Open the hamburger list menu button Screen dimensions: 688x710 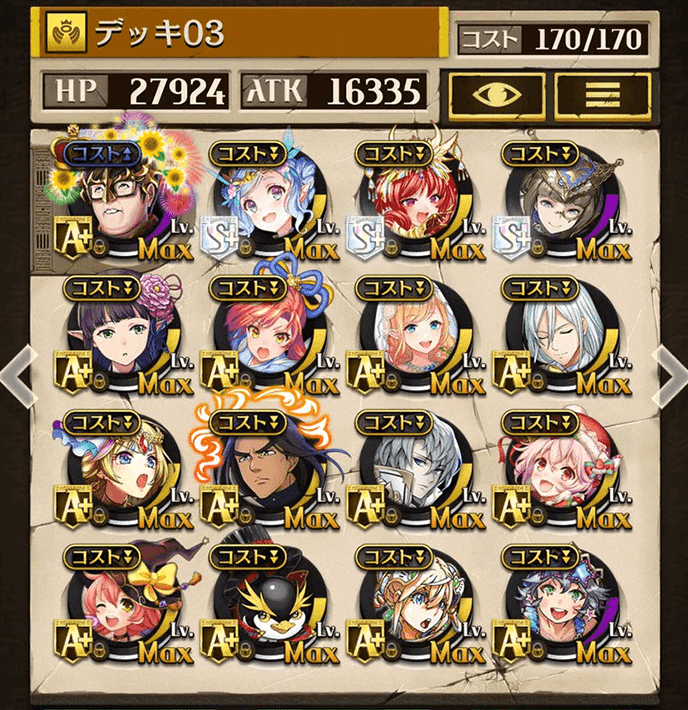(x=602, y=93)
